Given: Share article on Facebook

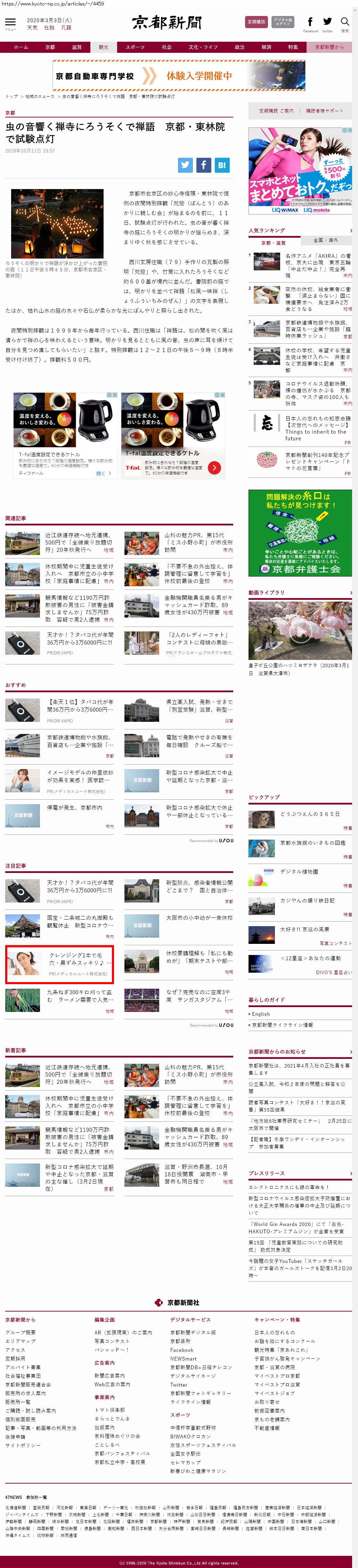Looking at the screenshot, I should (x=203, y=164).
